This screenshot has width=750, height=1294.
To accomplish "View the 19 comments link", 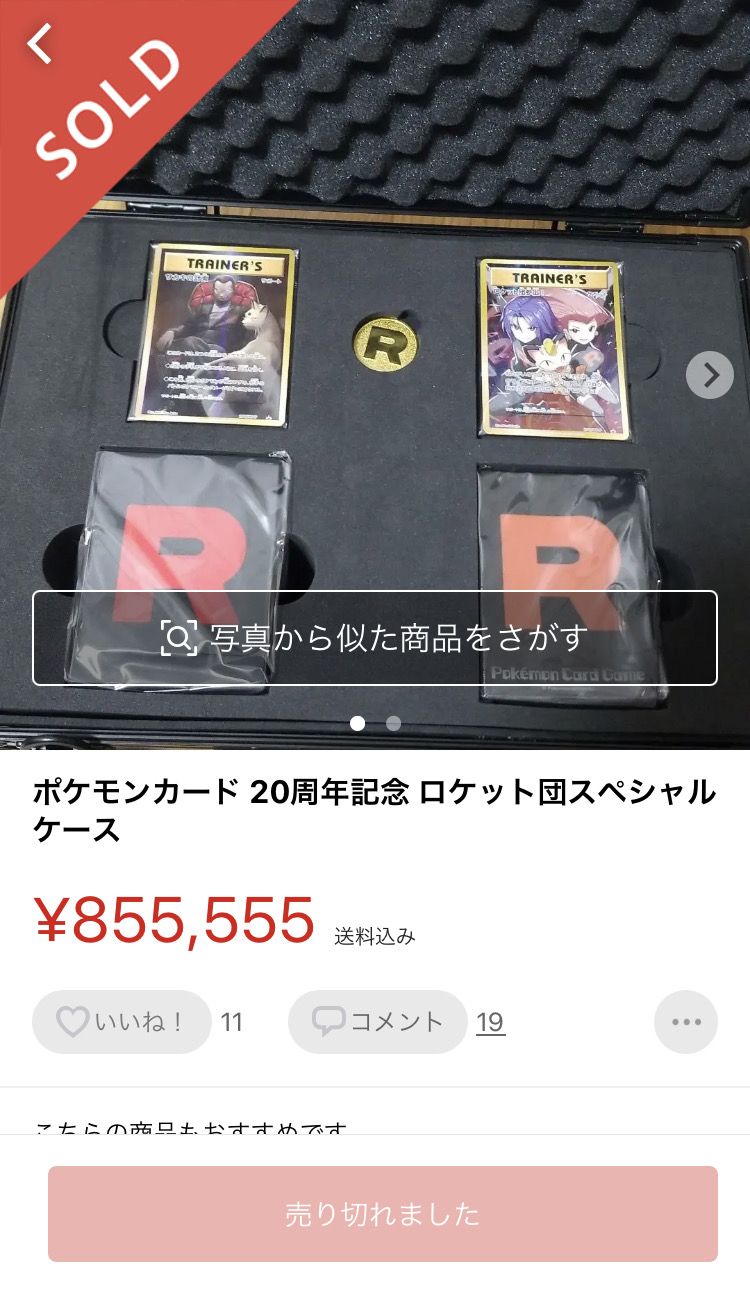I will point(490,1022).
